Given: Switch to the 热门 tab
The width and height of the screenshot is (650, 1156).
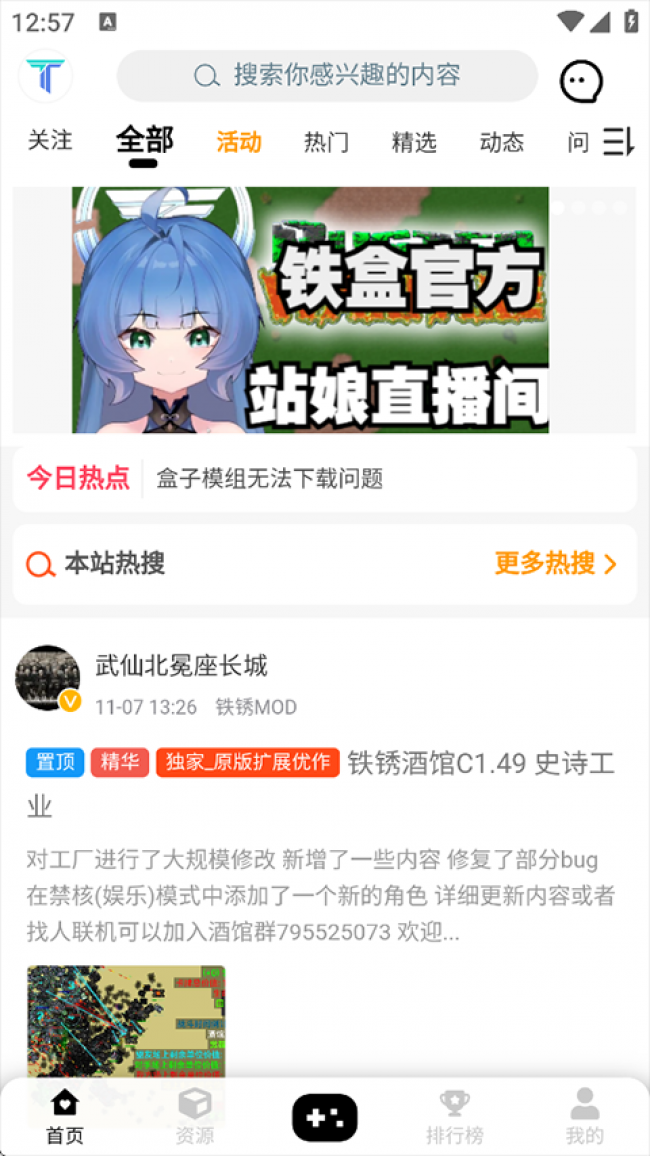Looking at the screenshot, I should point(326,142).
